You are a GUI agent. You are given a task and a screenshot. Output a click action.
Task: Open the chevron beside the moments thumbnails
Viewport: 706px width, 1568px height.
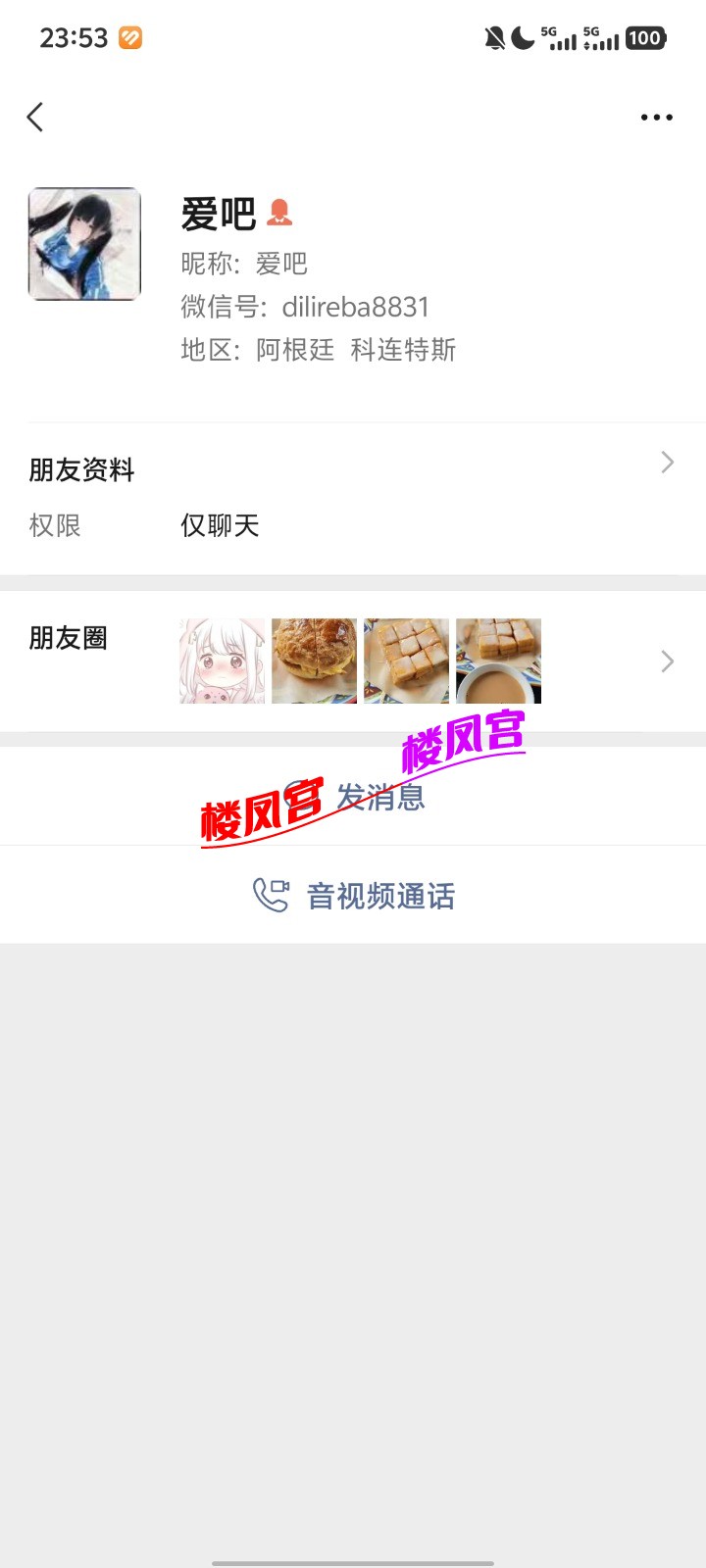click(x=666, y=661)
